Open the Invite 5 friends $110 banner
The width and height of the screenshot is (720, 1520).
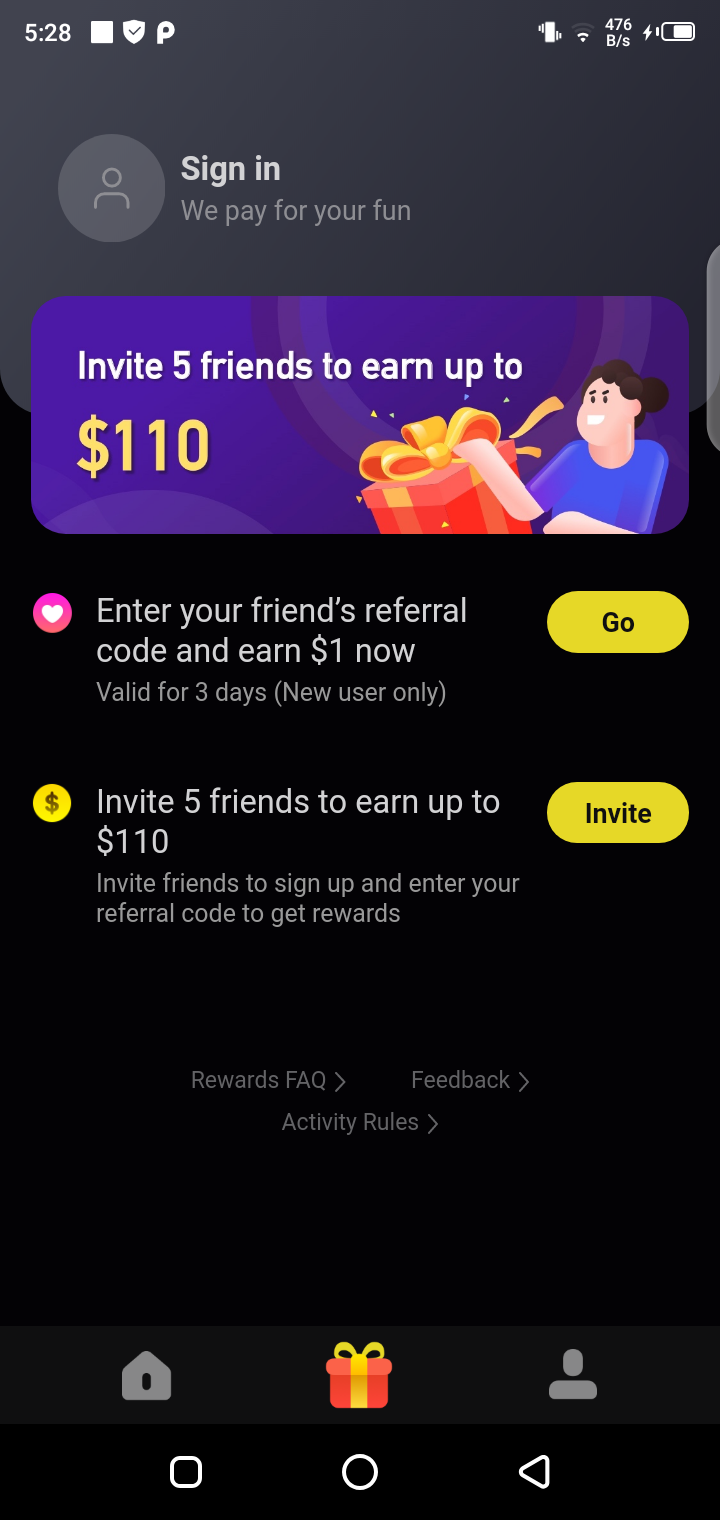360,415
